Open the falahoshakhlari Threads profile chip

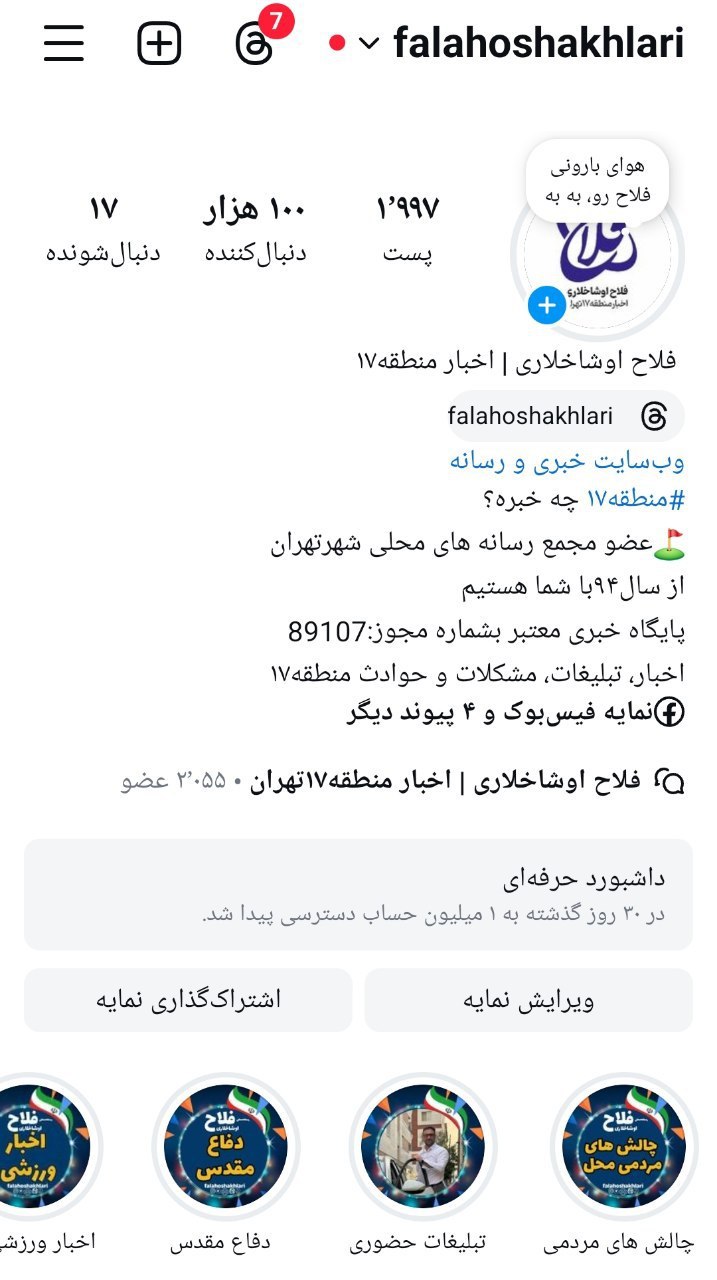[x=557, y=416]
